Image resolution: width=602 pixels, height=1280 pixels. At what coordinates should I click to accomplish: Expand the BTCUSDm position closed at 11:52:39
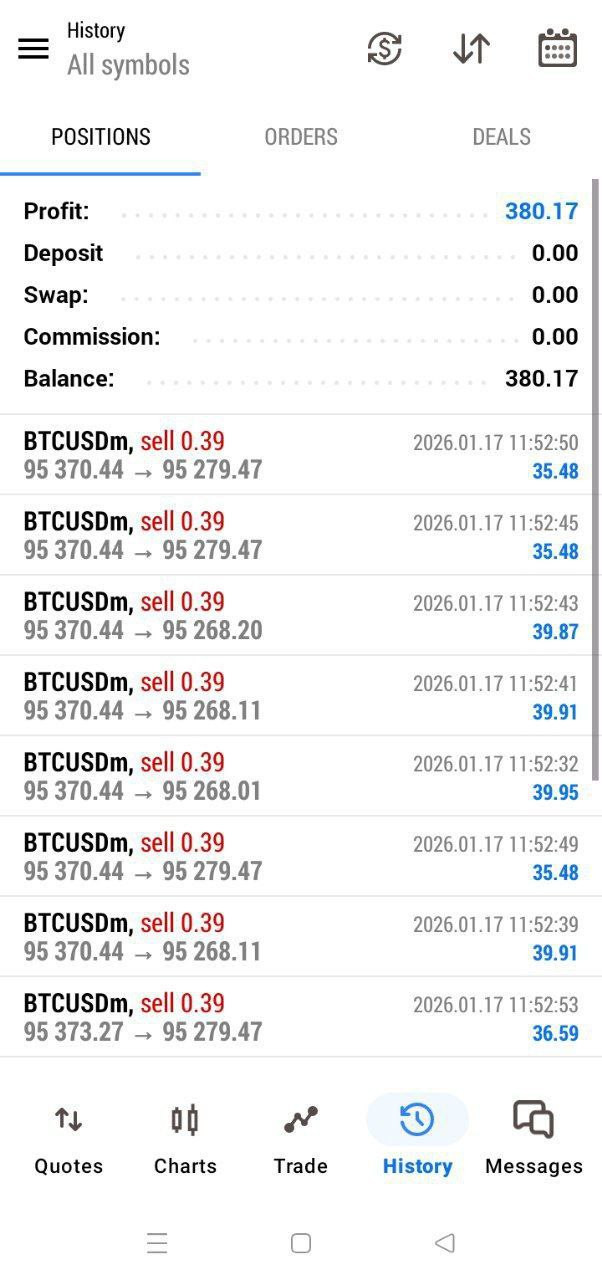pos(300,937)
